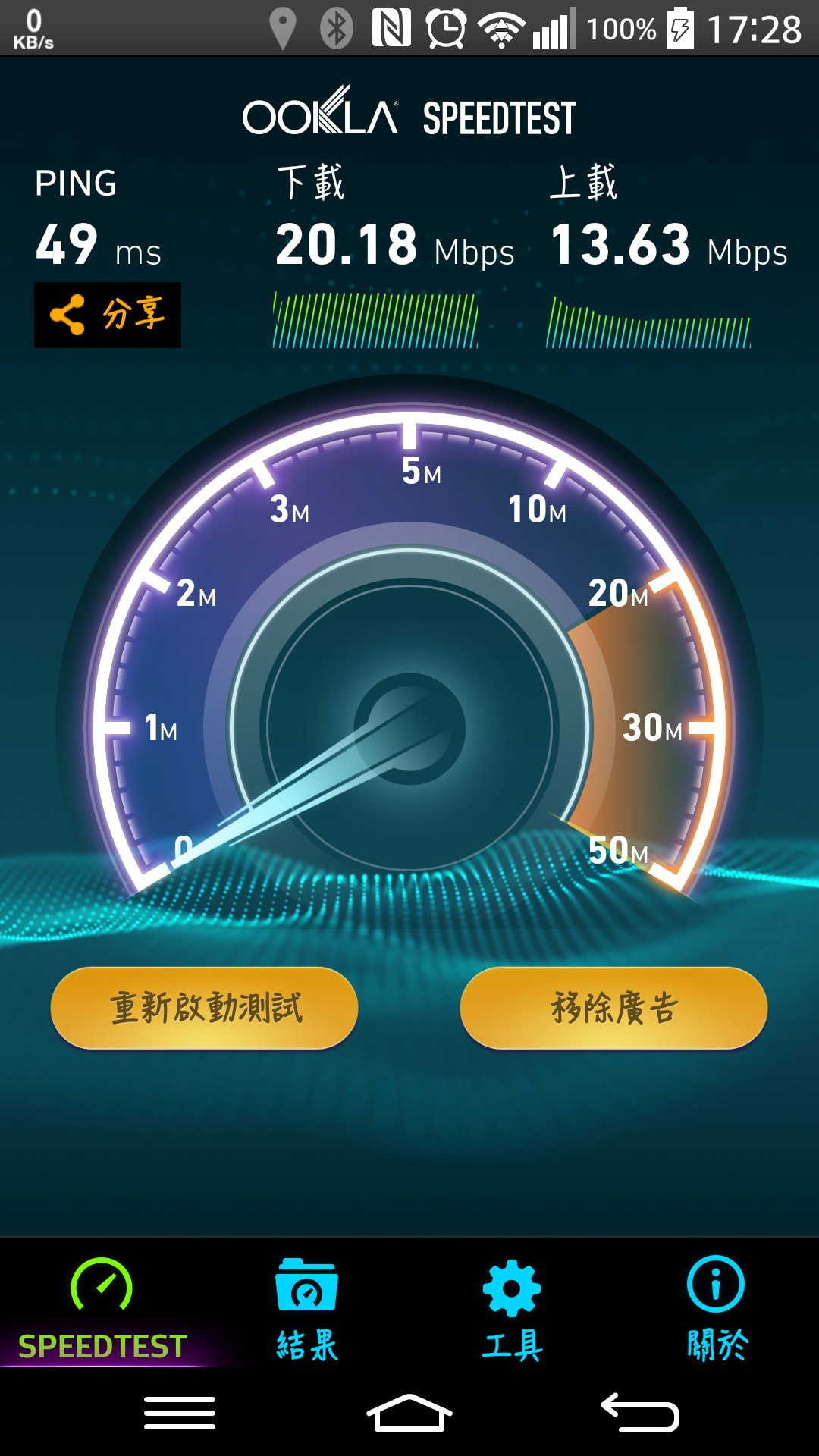819x1456 pixels.
Task: Restart the test with 重新啟動測試
Action: (x=205, y=1008)
